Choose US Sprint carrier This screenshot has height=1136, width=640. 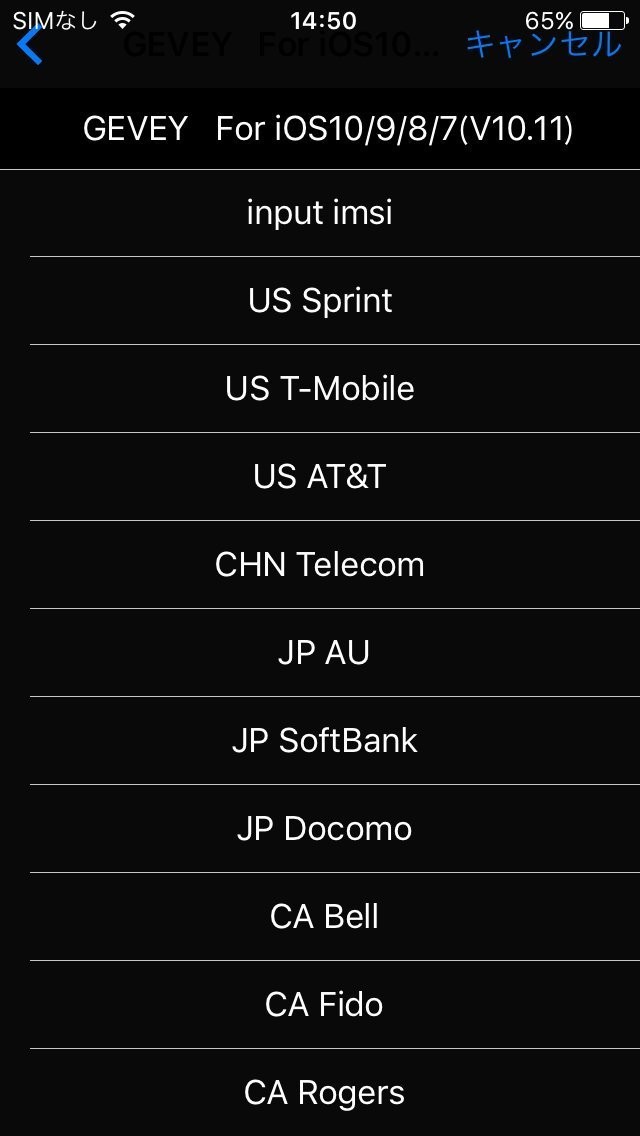click(320, 301)
